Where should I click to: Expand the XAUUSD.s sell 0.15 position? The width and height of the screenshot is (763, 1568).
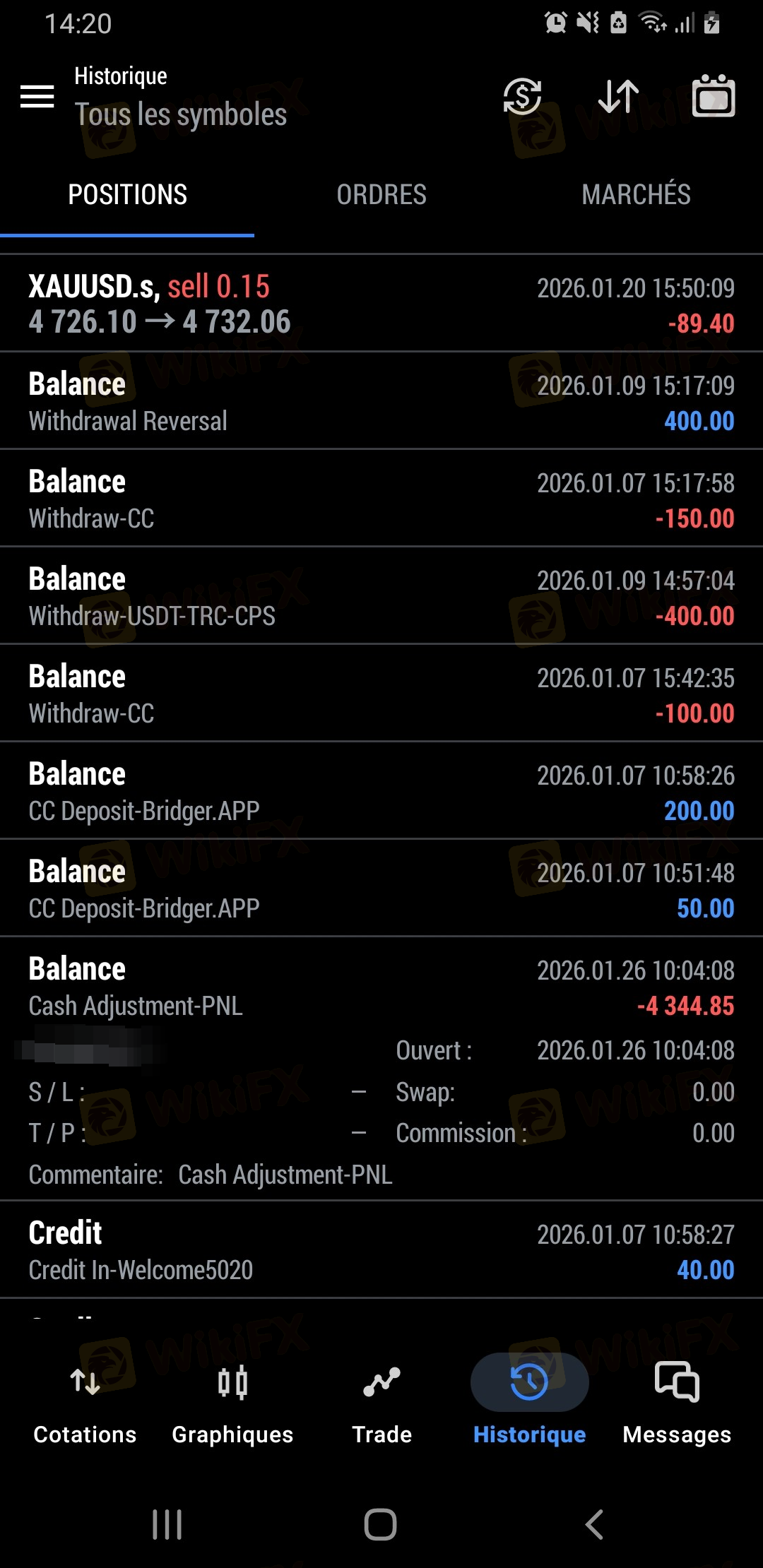[381, 304]
